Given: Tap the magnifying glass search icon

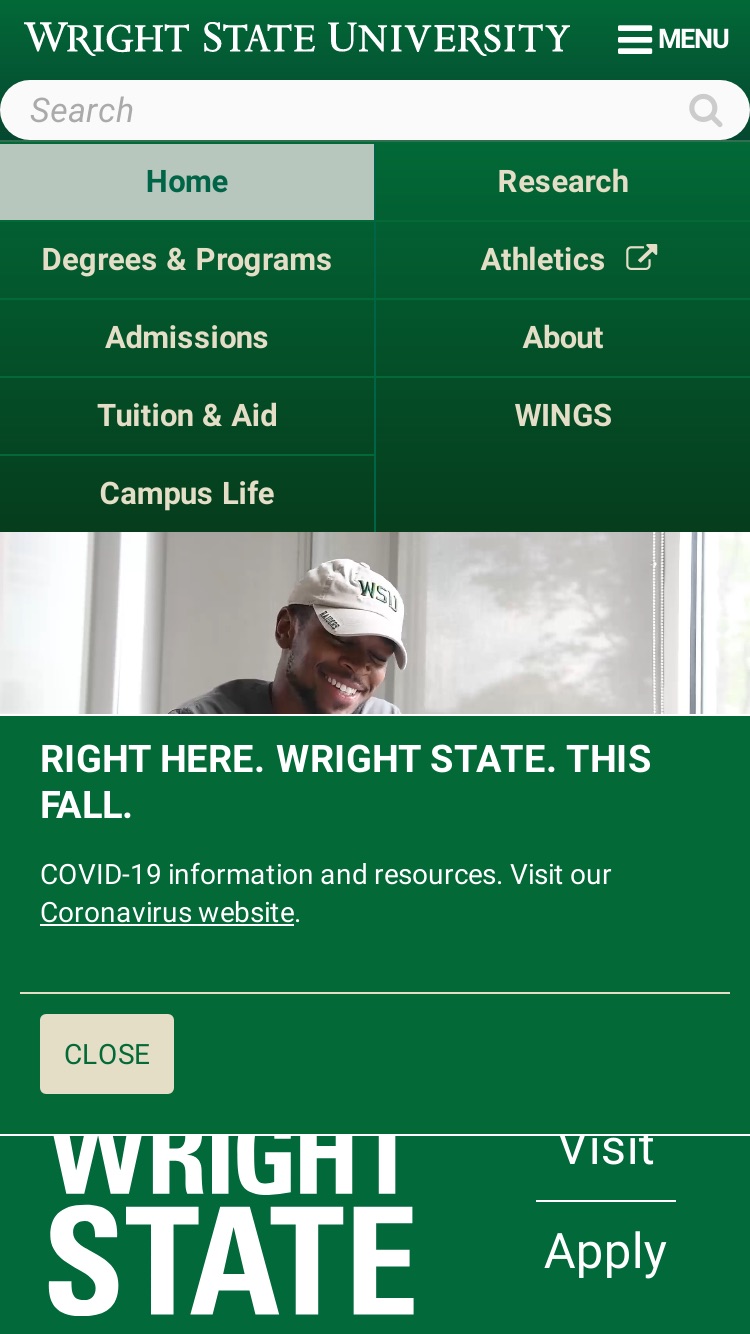Looking at the screenshot, I should 706,110.
